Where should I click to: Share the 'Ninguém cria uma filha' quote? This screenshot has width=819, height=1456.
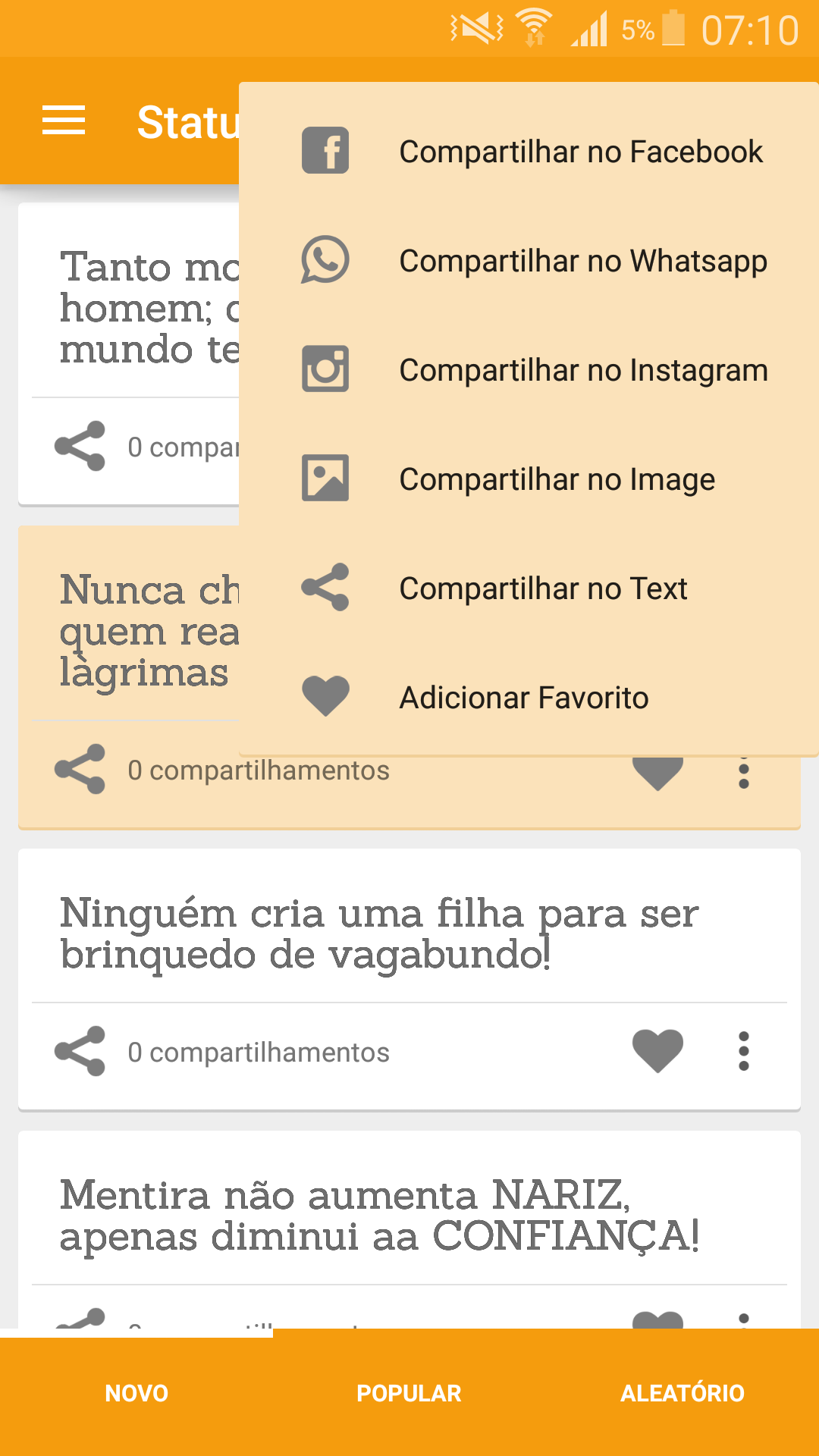[80, 1051]
